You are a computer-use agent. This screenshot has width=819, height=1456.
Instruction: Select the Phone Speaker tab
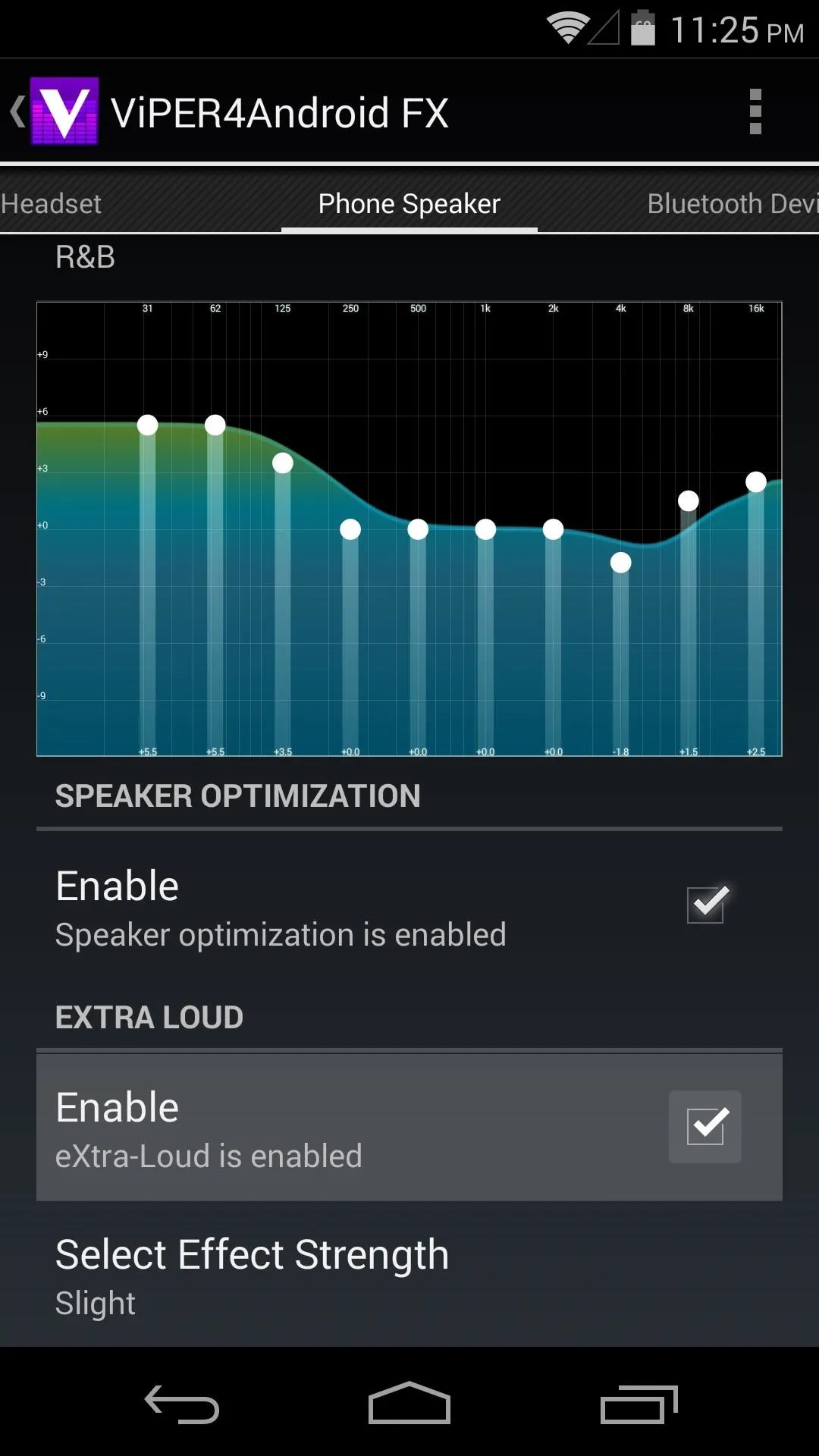(x=409, y=203)
